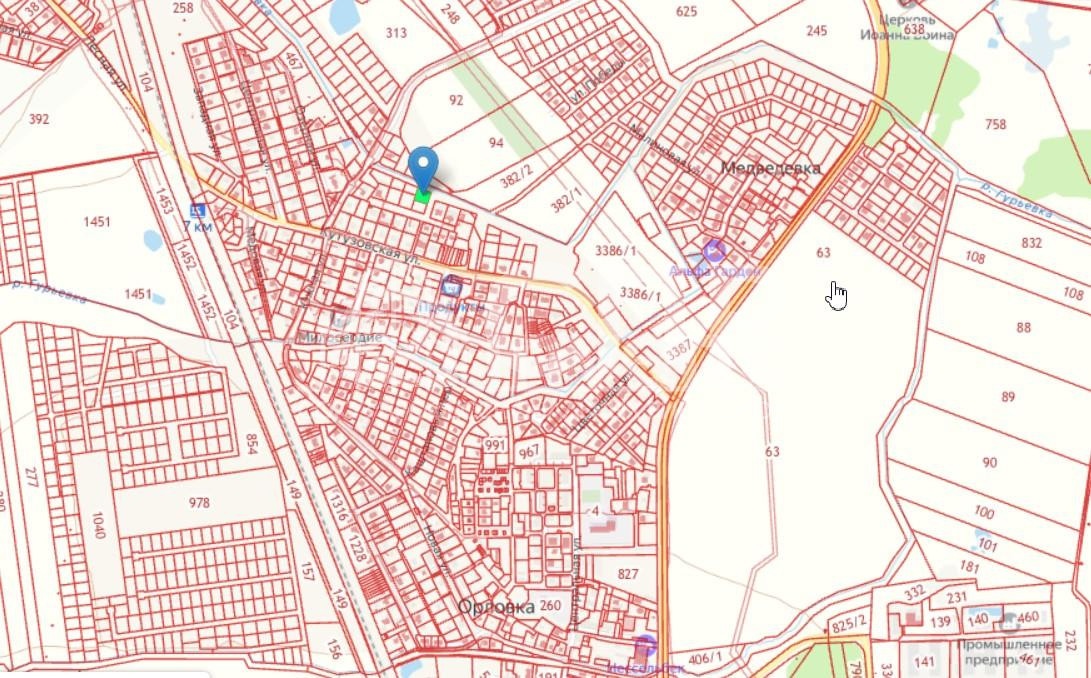
Task: Tap the blue location pin marker
Action: click(x=424, y=166)
